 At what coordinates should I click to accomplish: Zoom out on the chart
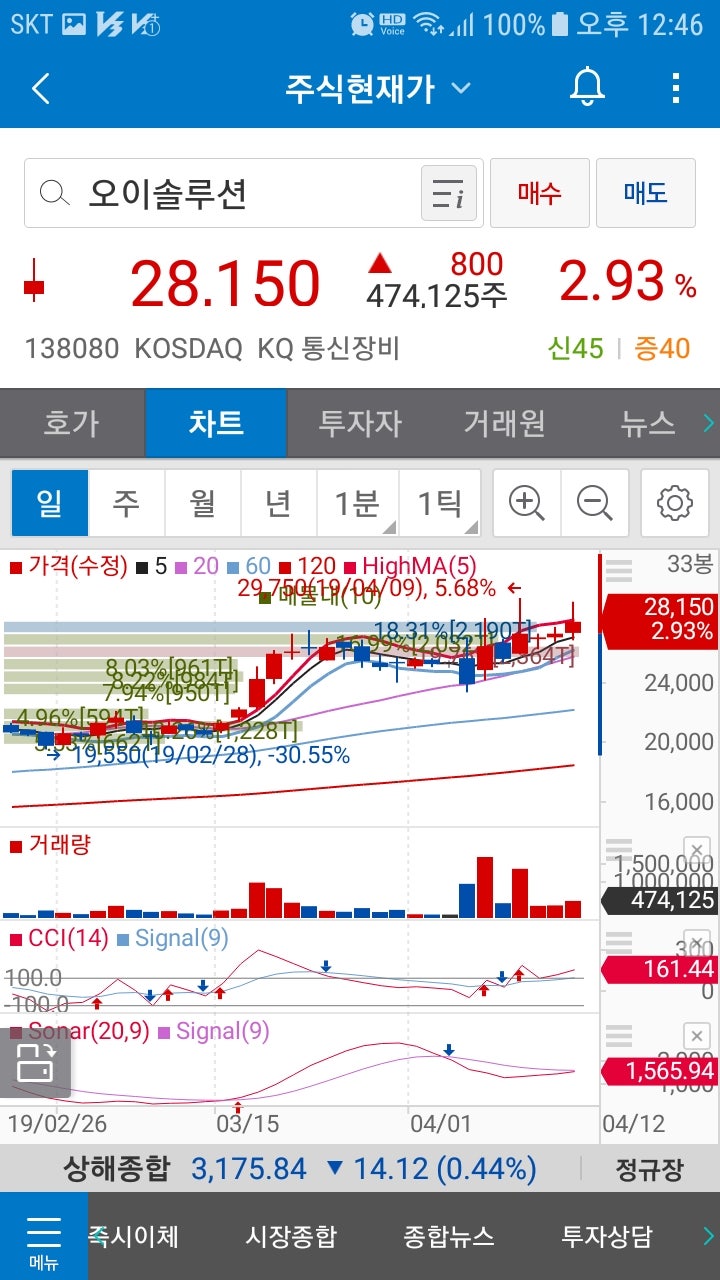coord(597,503)
